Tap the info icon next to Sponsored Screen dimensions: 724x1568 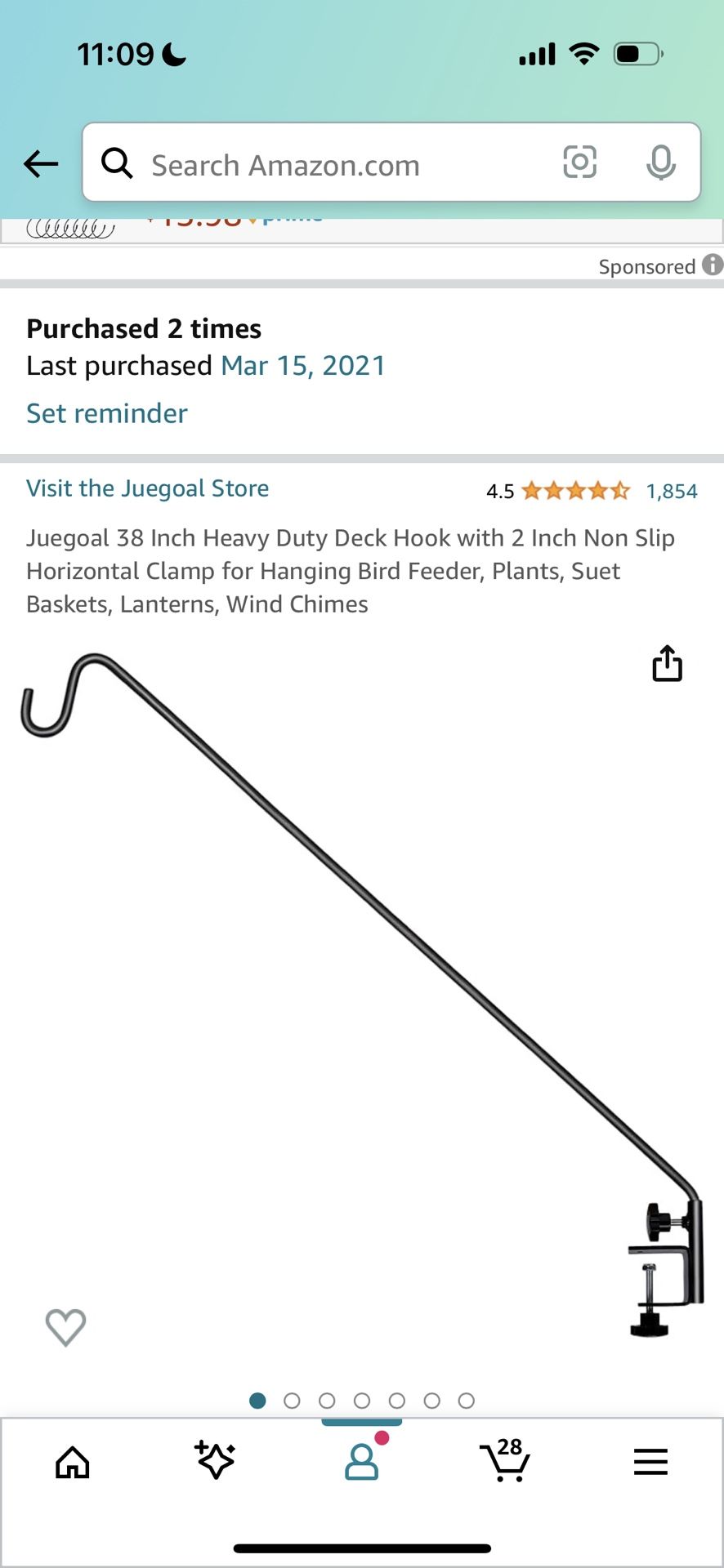point(711,265)
